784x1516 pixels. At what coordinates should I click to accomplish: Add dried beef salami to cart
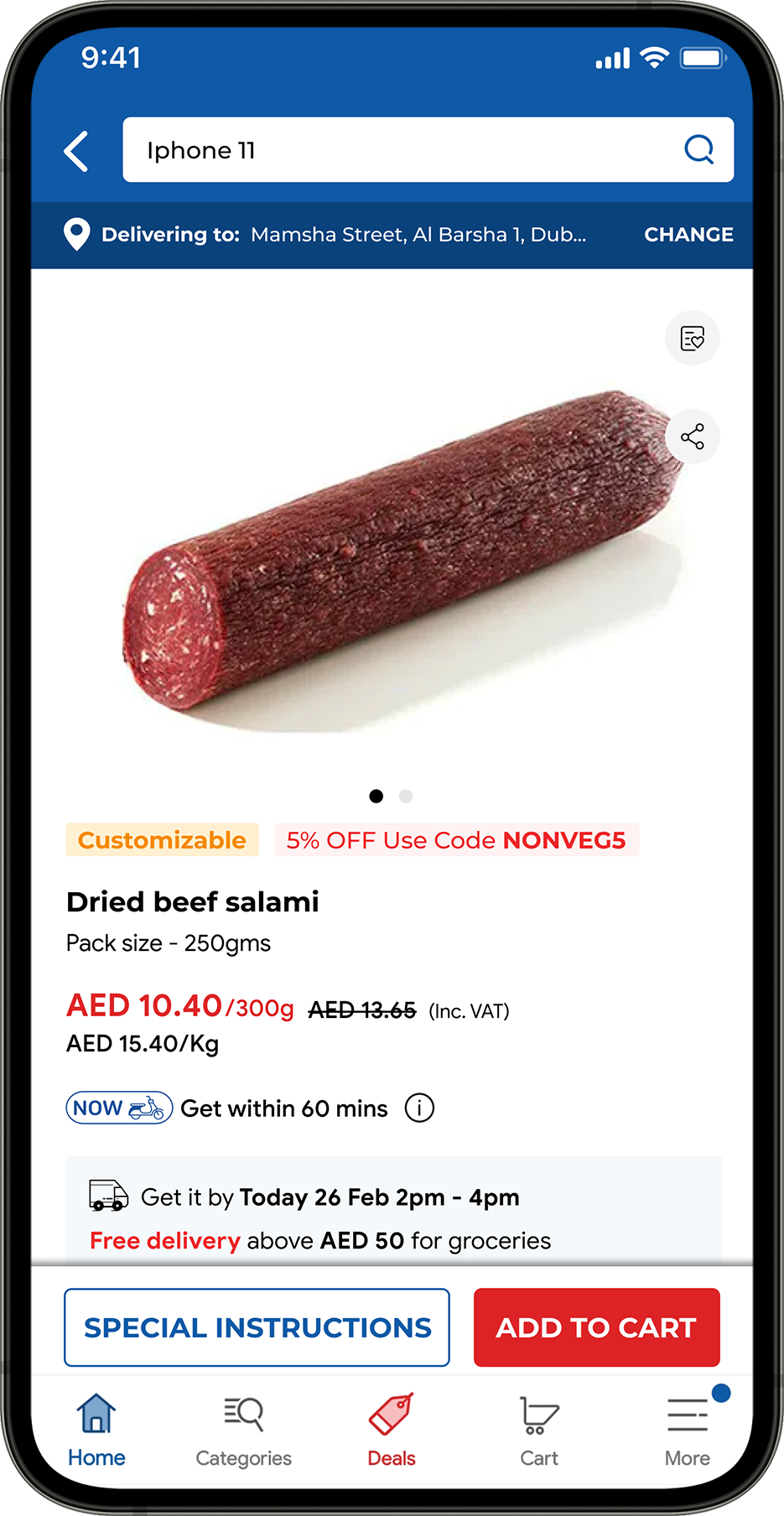click(596, 1327)
